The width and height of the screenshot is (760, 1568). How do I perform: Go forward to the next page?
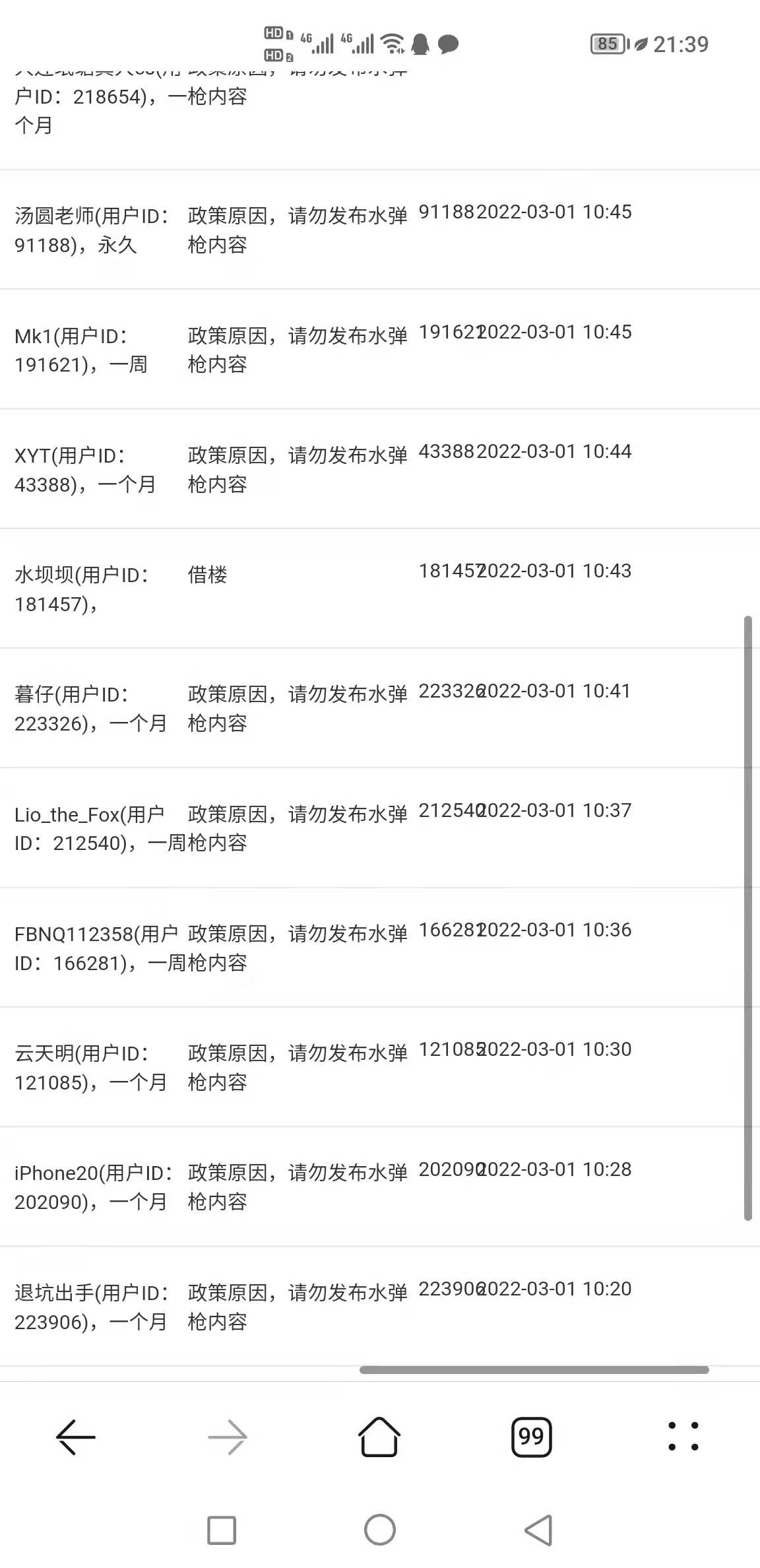click(x=228, y=1437)
